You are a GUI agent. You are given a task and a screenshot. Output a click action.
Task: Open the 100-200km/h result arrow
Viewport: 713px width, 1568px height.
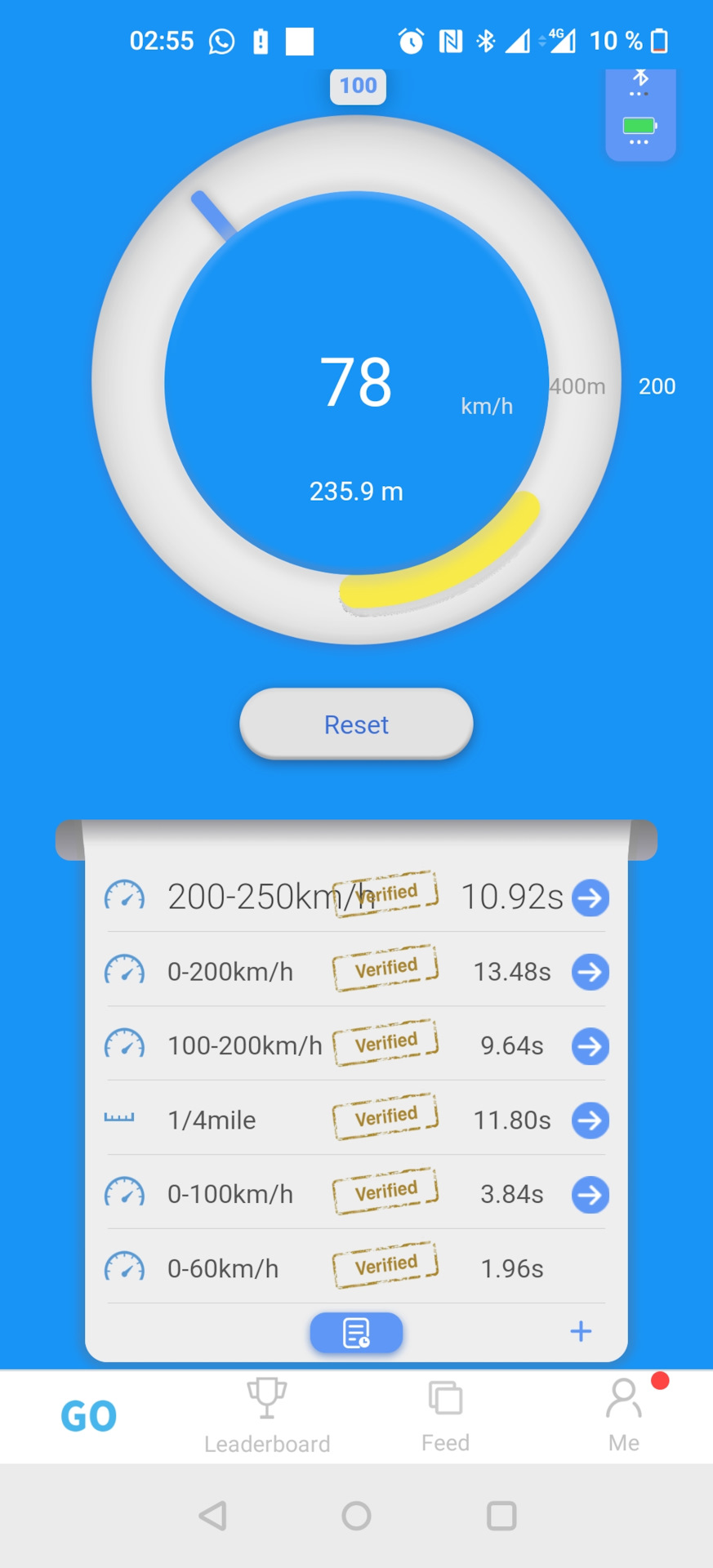(x=590, y=1046)
